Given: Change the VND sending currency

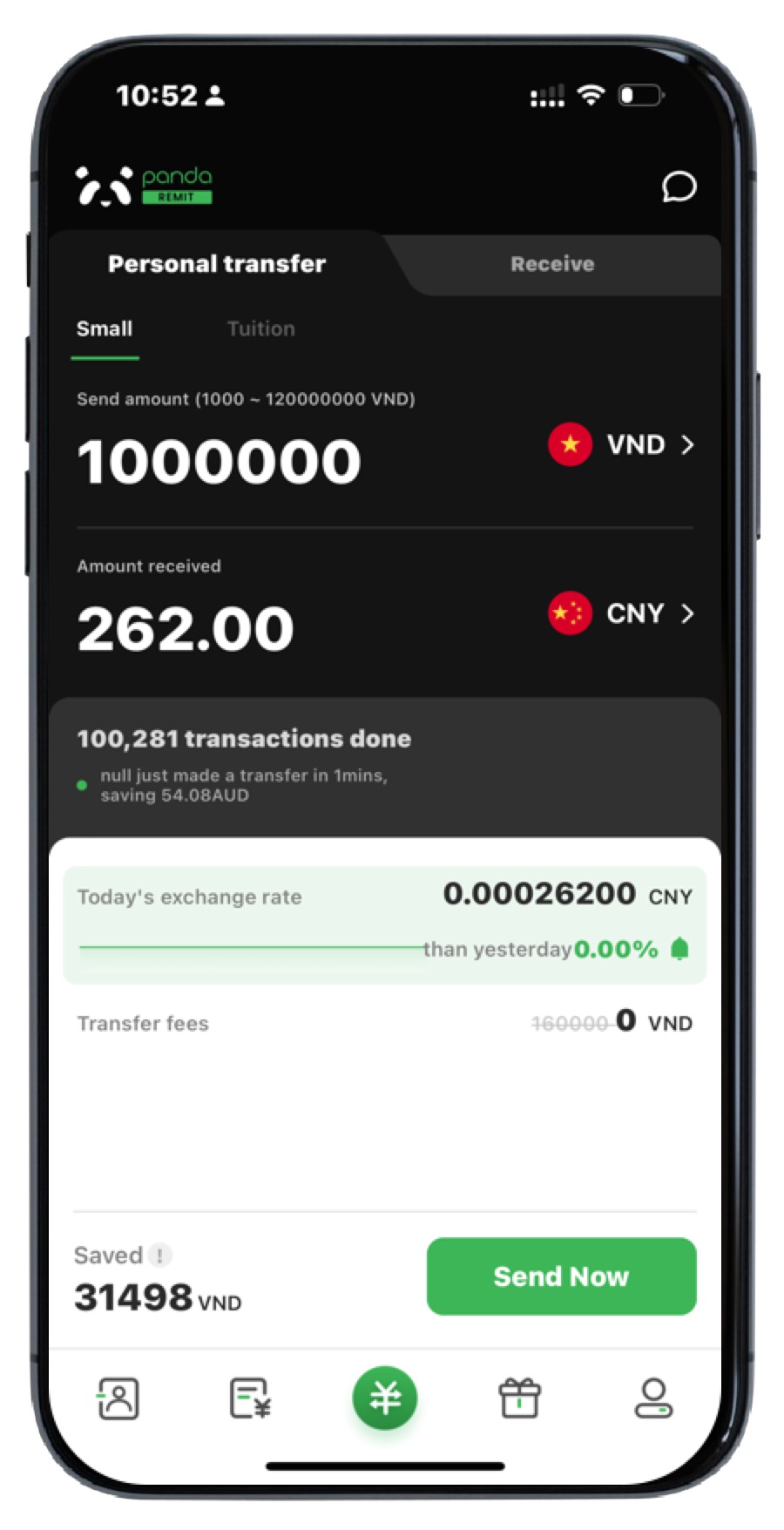Looking at the screenshot, I should (622, 445).
